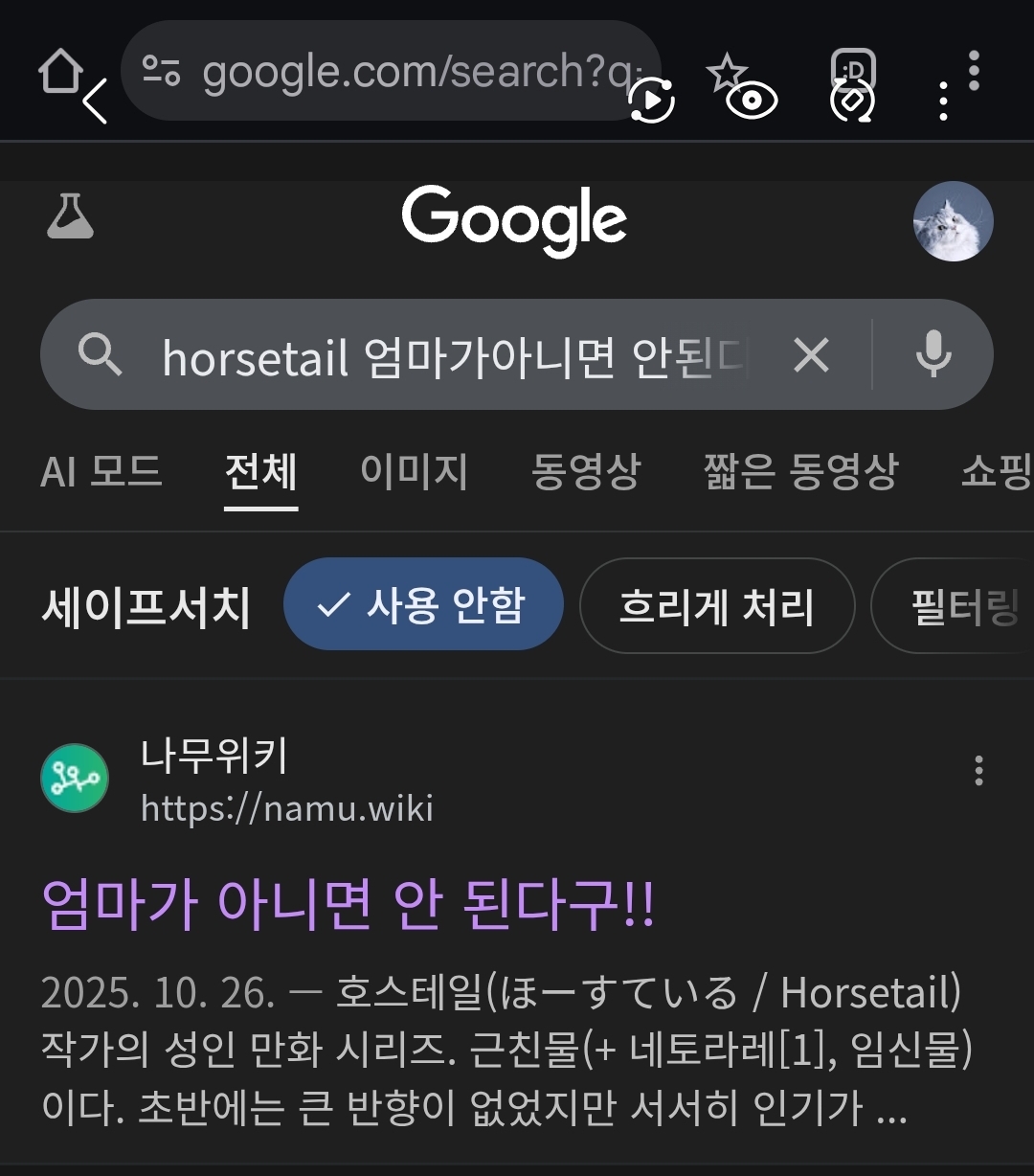Screen dimensions: 1034x1176
Task: Open the 엄마가 아니면 안 된다구!! result link
Action: 348,905
